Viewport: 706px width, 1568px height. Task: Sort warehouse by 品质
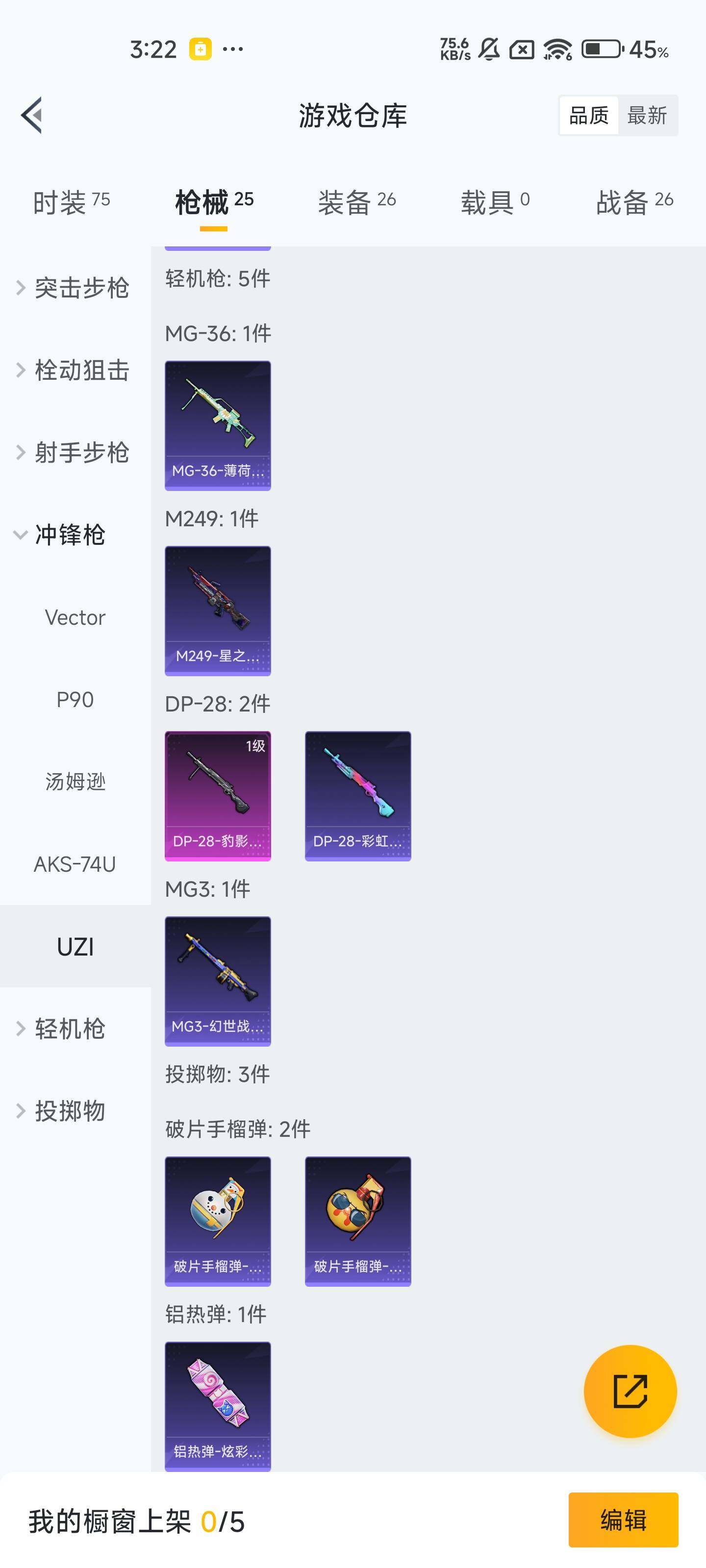click(x=588, y=115)
